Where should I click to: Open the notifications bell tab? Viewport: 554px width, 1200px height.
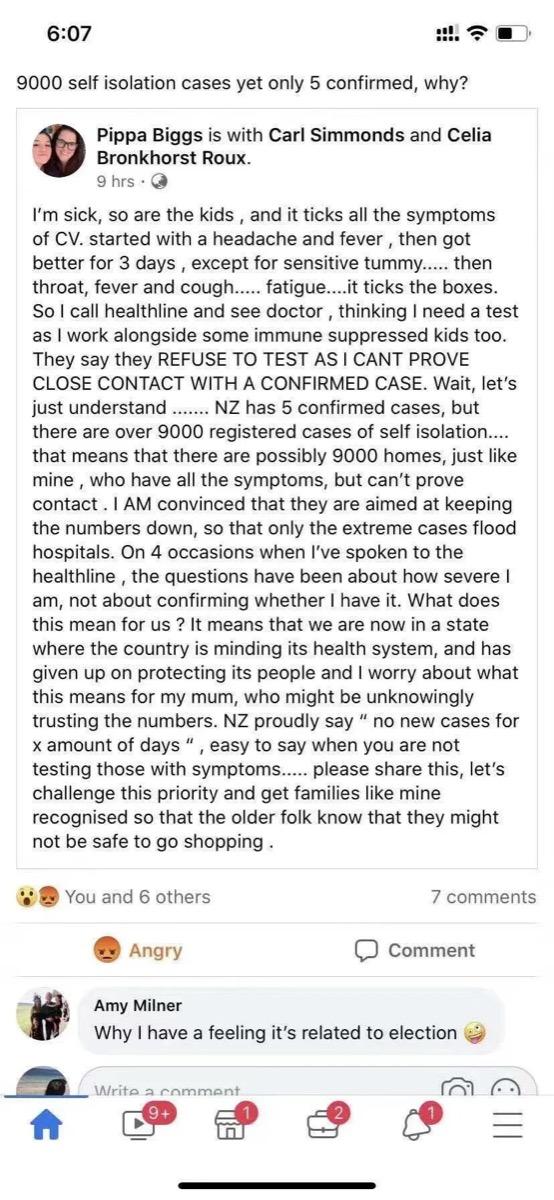[x=416, y=1124]
